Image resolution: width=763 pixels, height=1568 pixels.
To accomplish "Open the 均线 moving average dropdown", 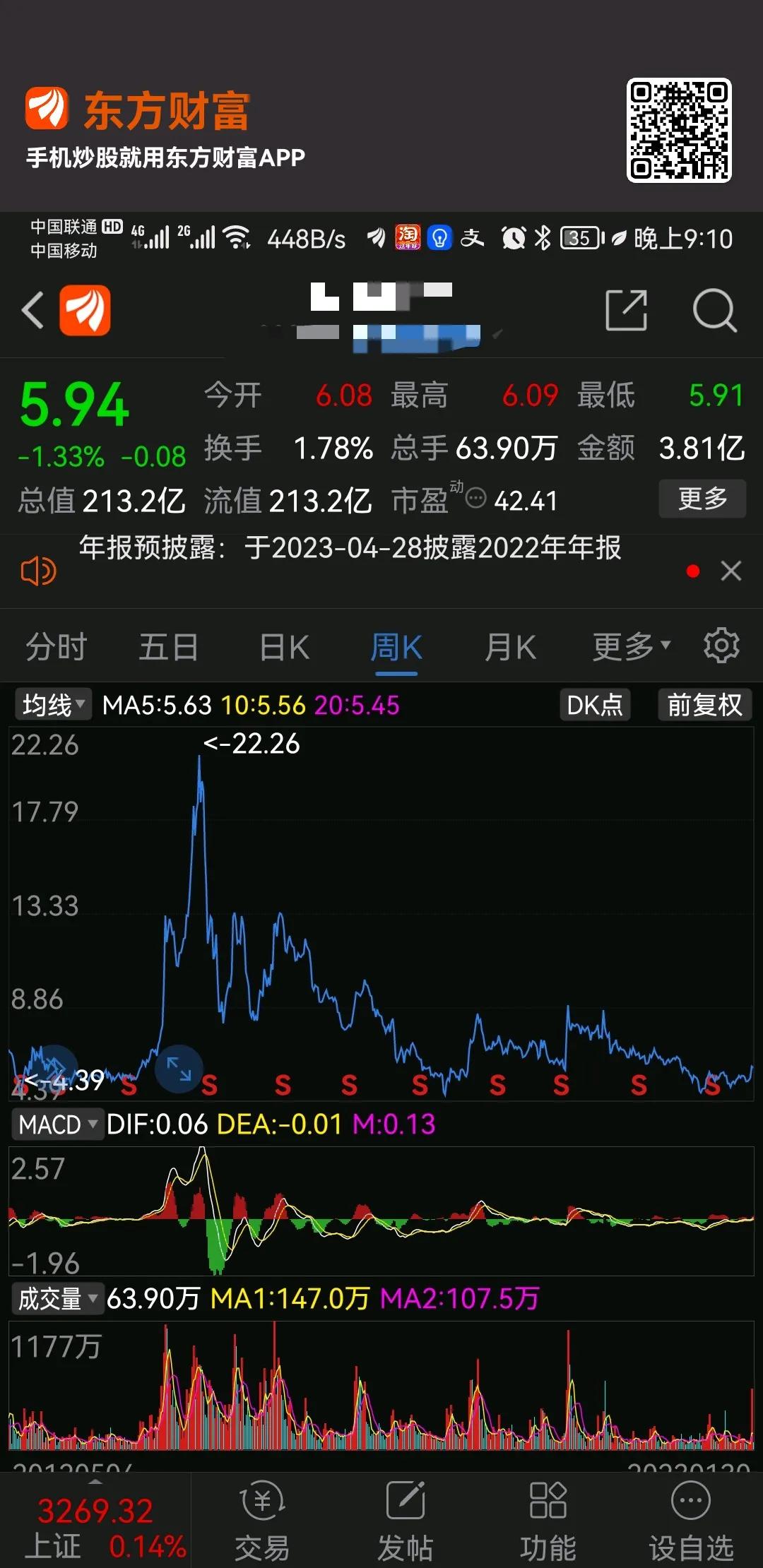I will [x=53, y=704].
